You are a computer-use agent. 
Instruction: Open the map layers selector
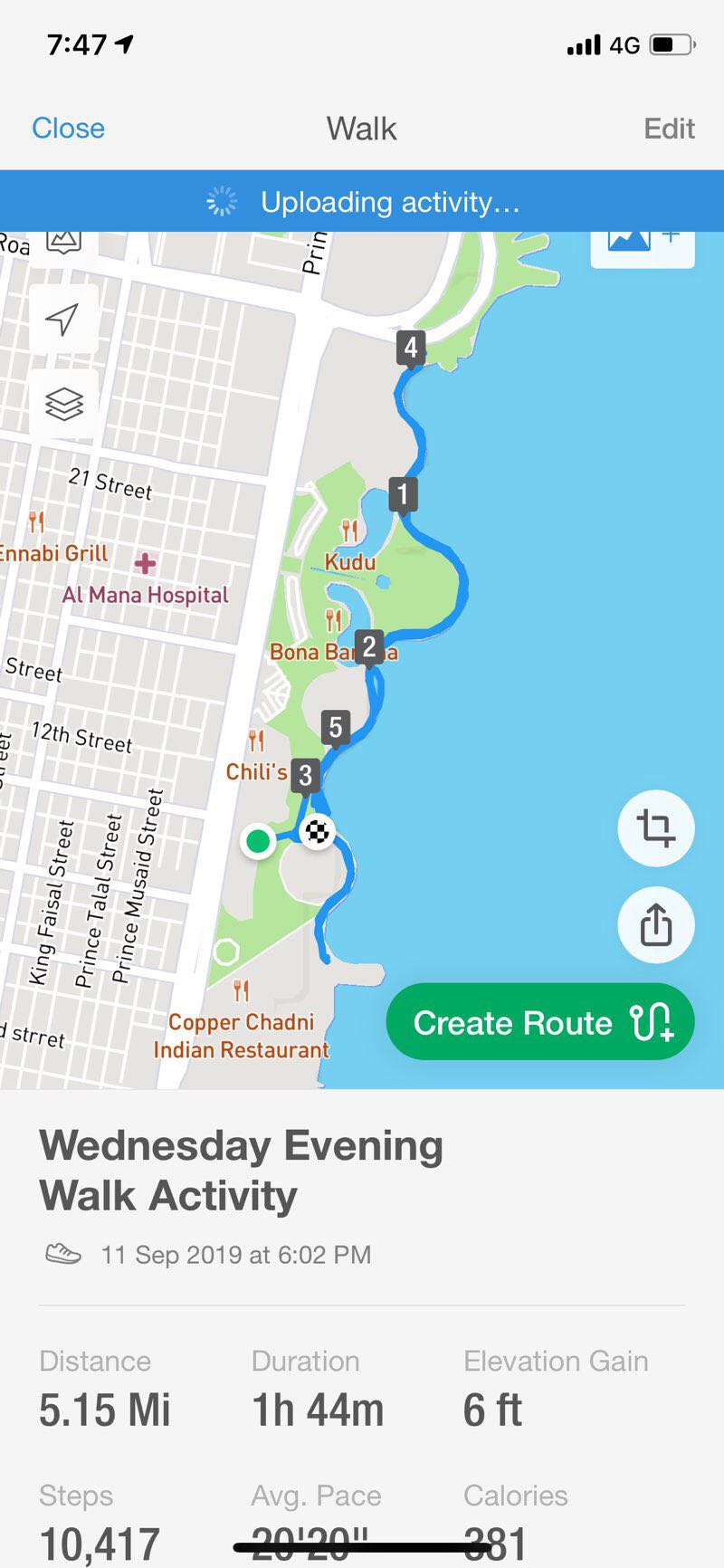click(63, 404)
